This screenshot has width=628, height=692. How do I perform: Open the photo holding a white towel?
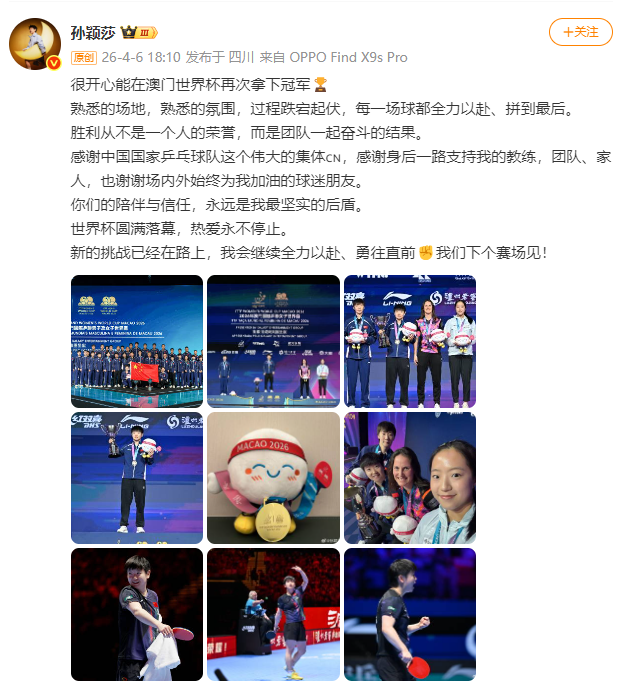[136, 614]
